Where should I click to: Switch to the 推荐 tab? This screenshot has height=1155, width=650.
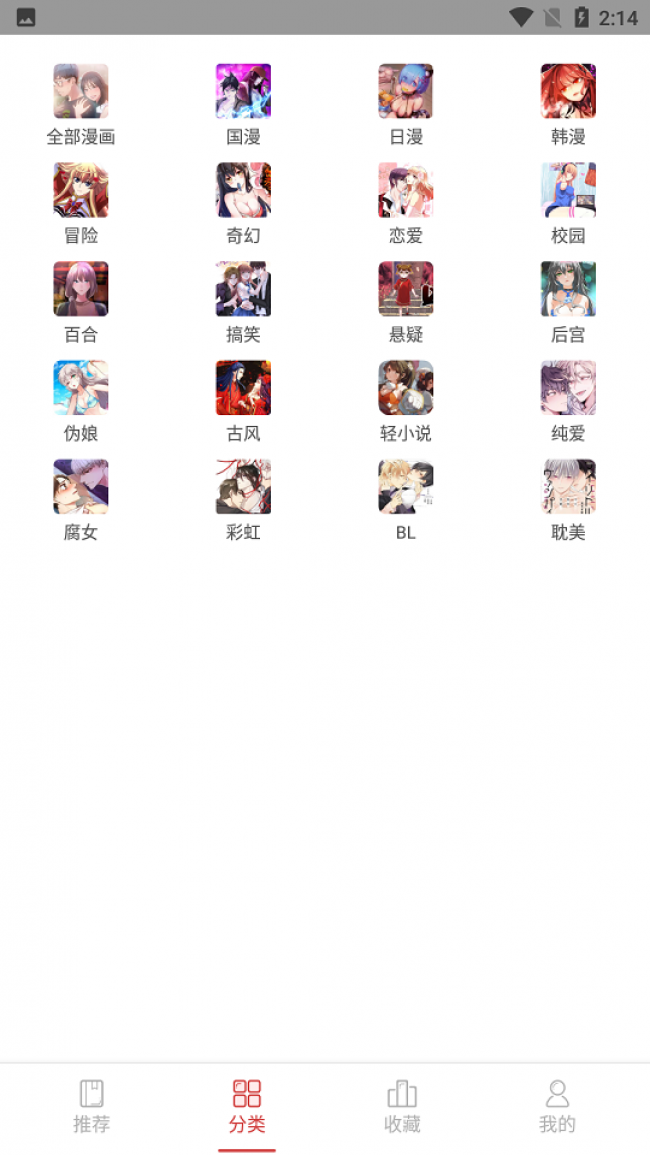click(x=91, y=1106)
